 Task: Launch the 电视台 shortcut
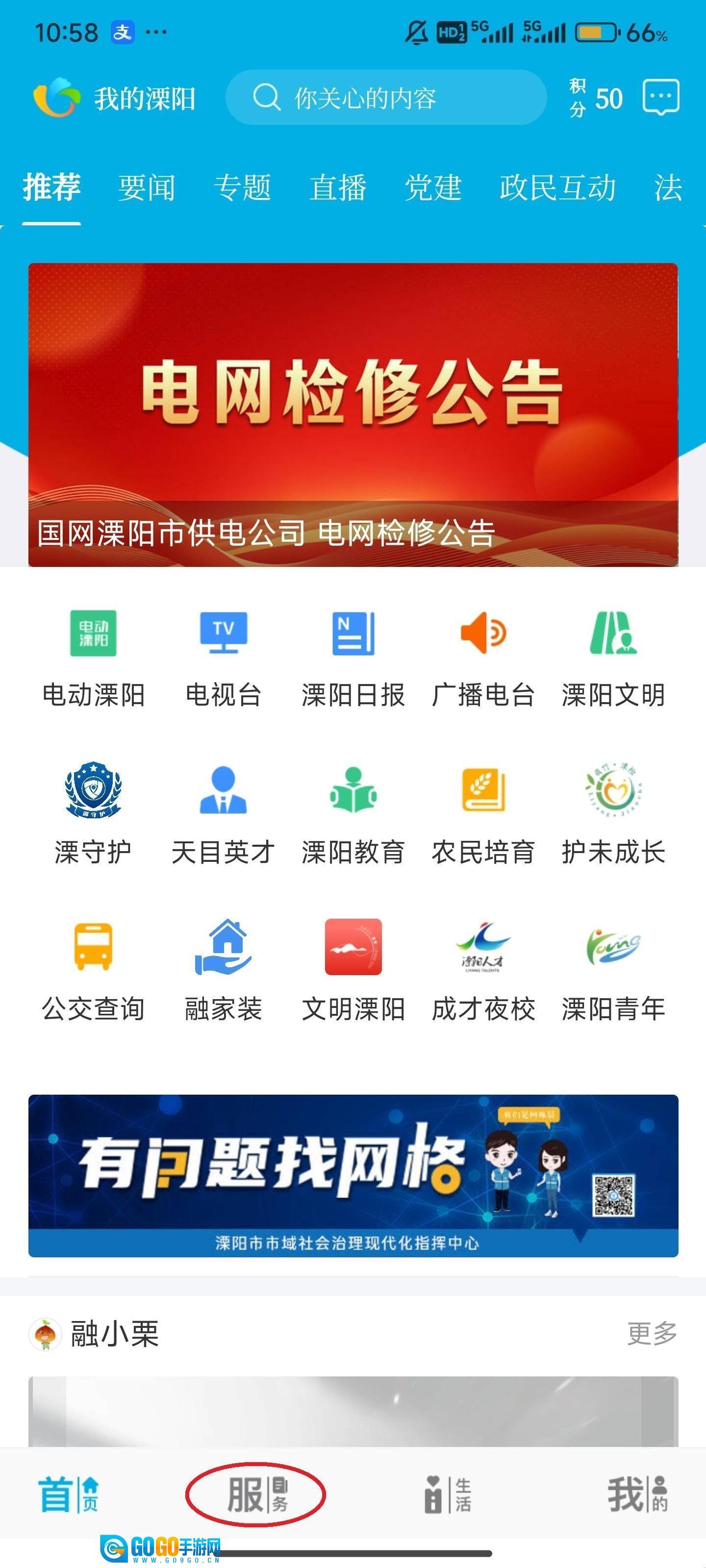[x=224, y=659]
